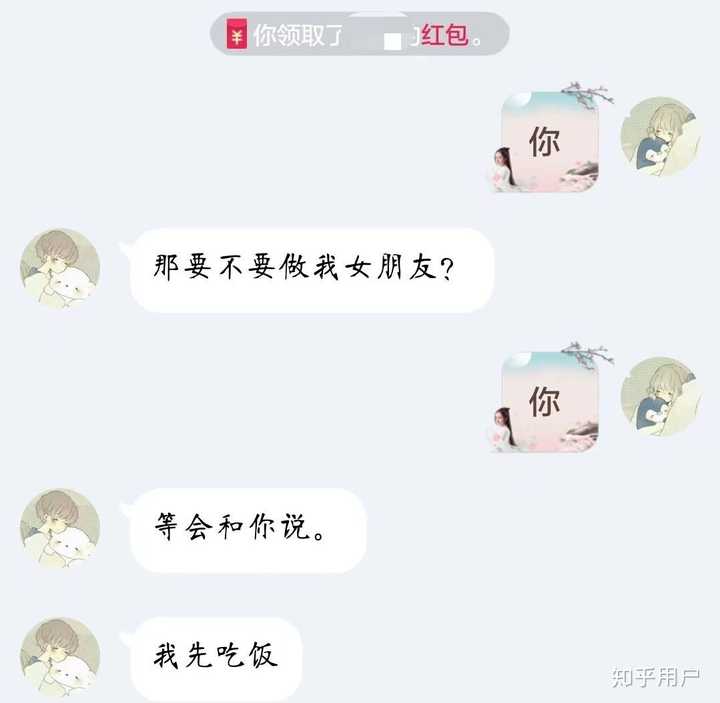720x703 pixels.
Task: Open the 红包 link in the notice
Action: click(x=445, y=36)
